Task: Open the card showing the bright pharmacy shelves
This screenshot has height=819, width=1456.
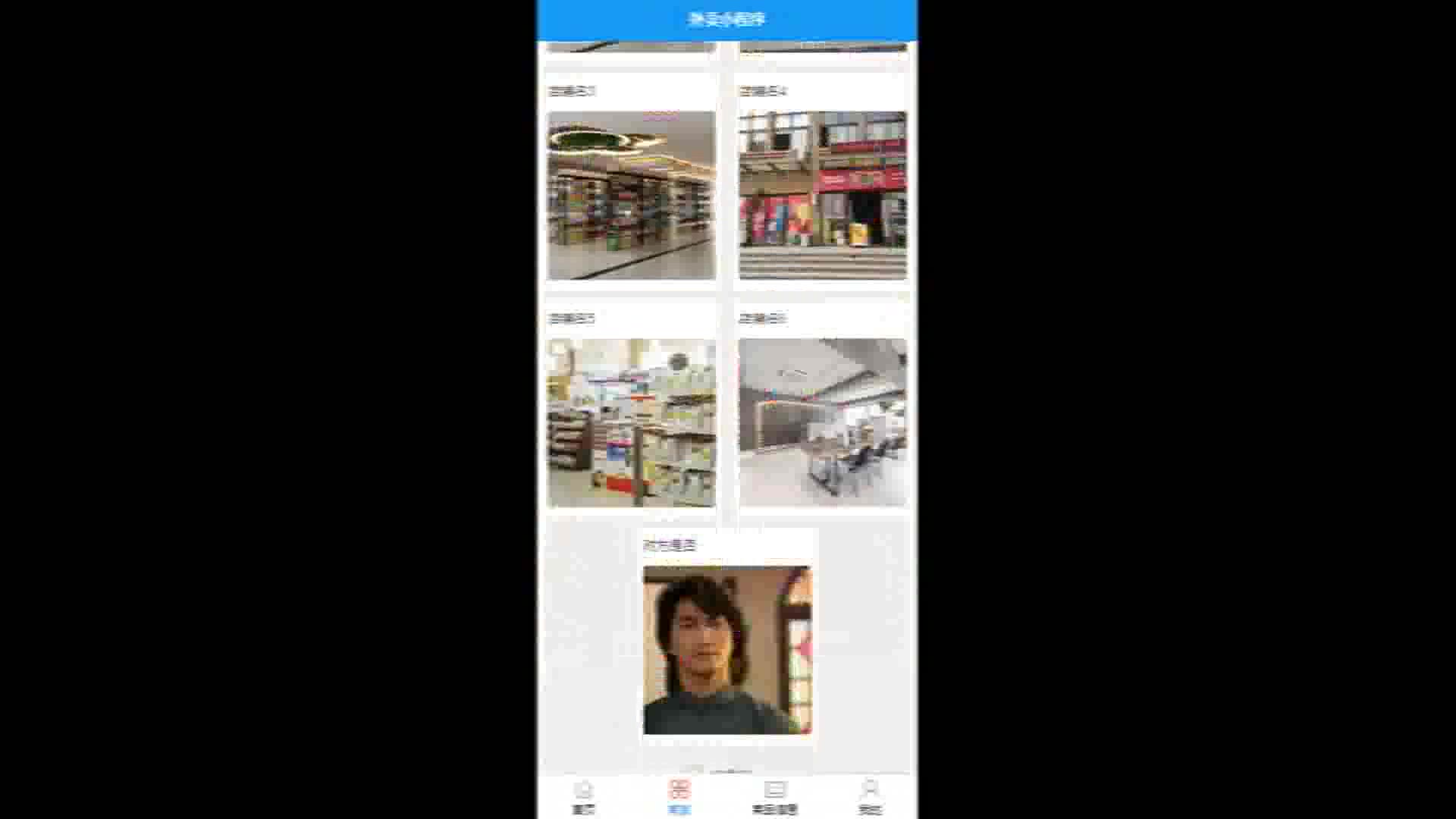Action: pyautogui.click(x=631, y=422)
